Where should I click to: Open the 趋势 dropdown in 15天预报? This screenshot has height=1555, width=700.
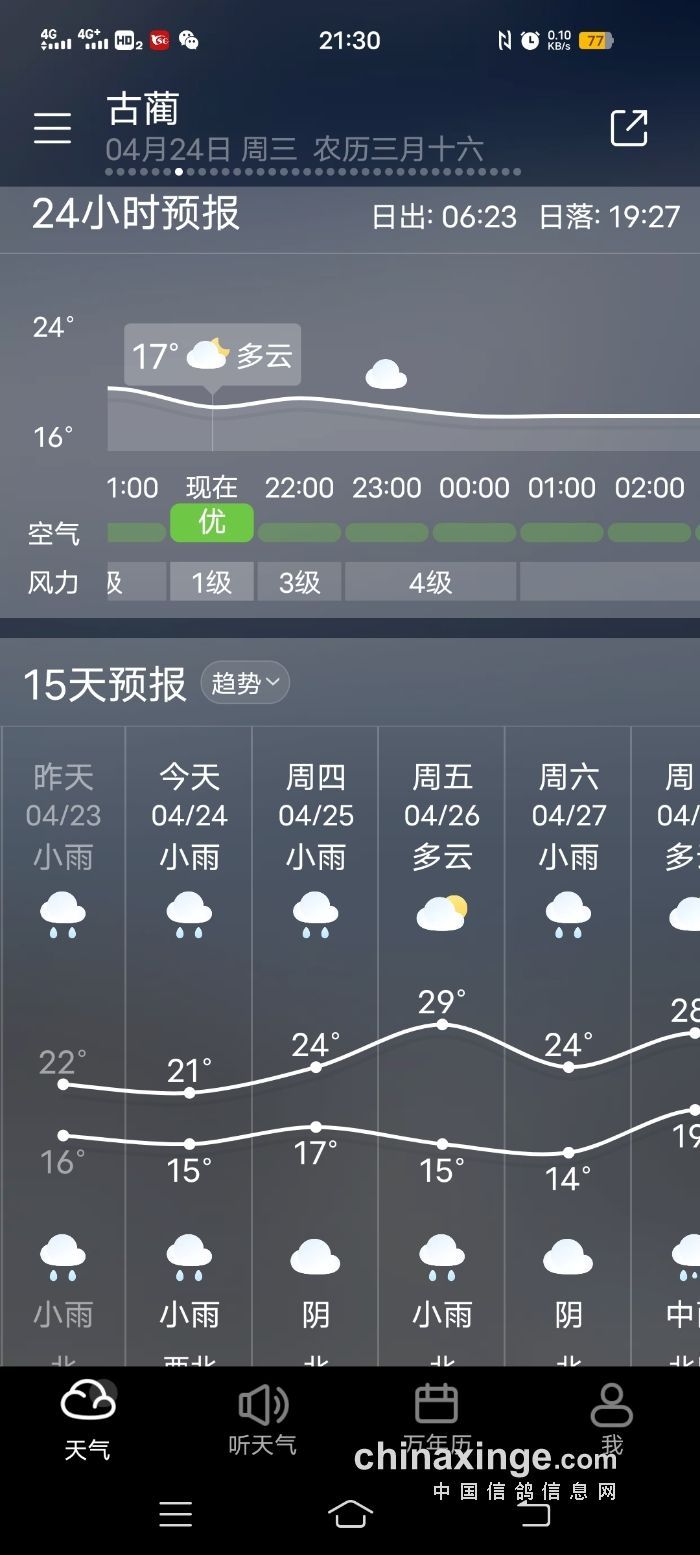[x=245, y=683]
